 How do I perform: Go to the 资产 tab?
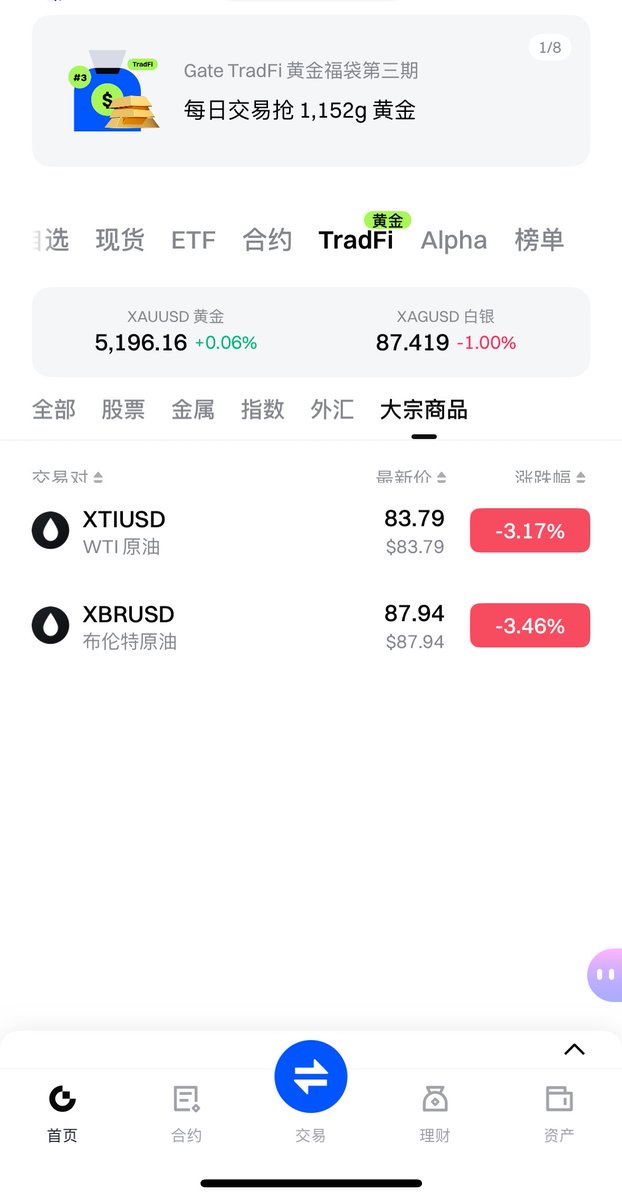[x=559, y=1112]
